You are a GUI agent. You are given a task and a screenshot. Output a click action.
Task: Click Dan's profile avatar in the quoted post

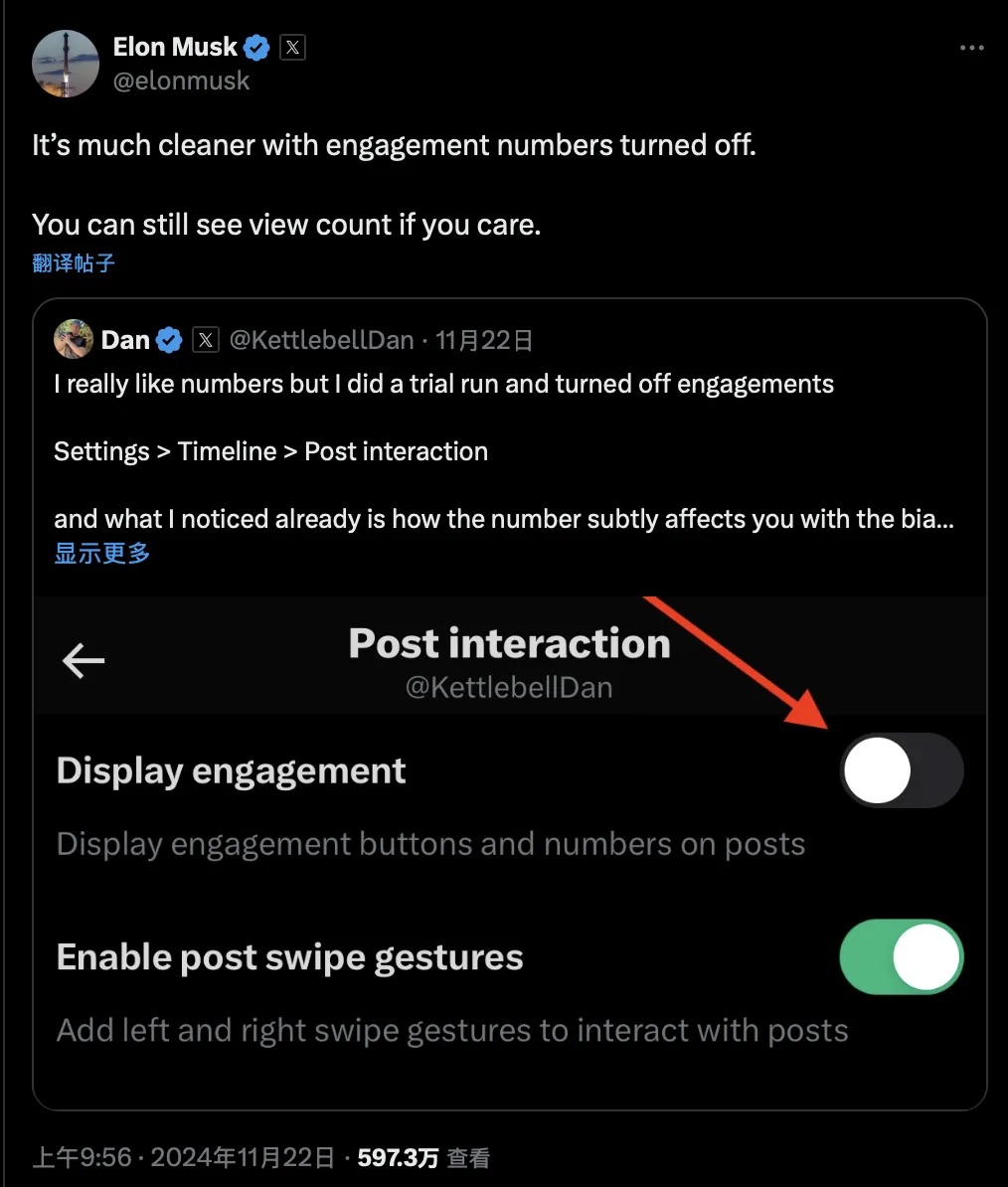(x=73, y=339)
